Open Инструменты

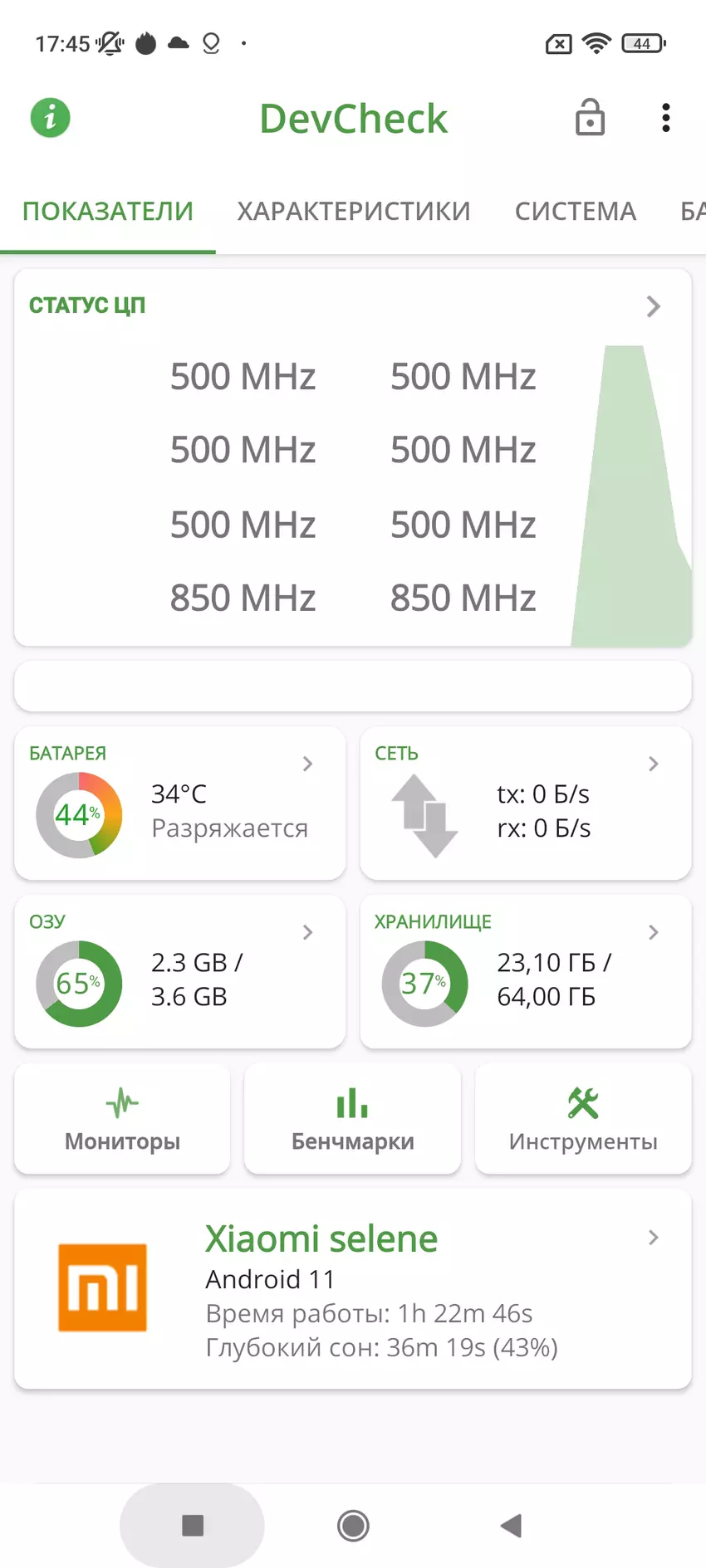583,1119
